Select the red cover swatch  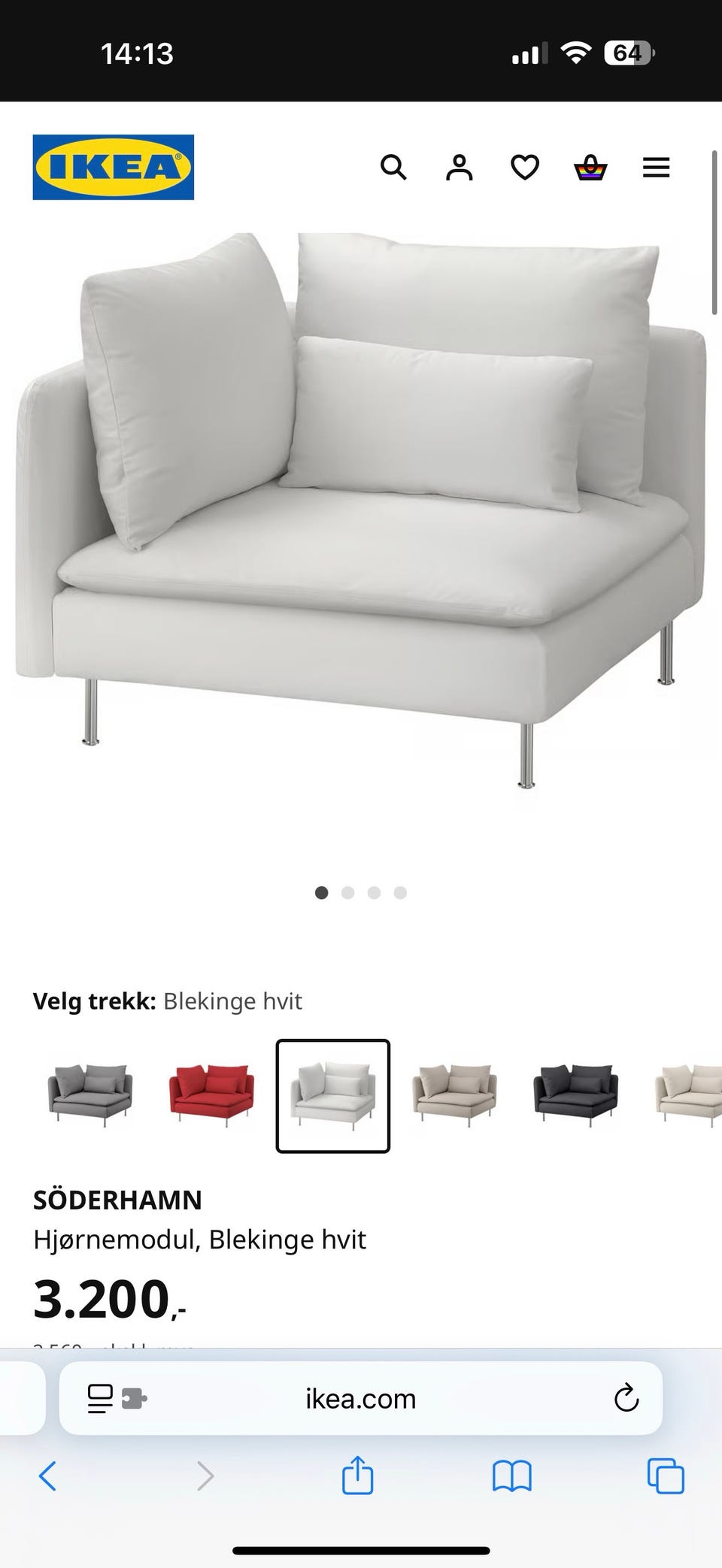[x=211, y=1095]
